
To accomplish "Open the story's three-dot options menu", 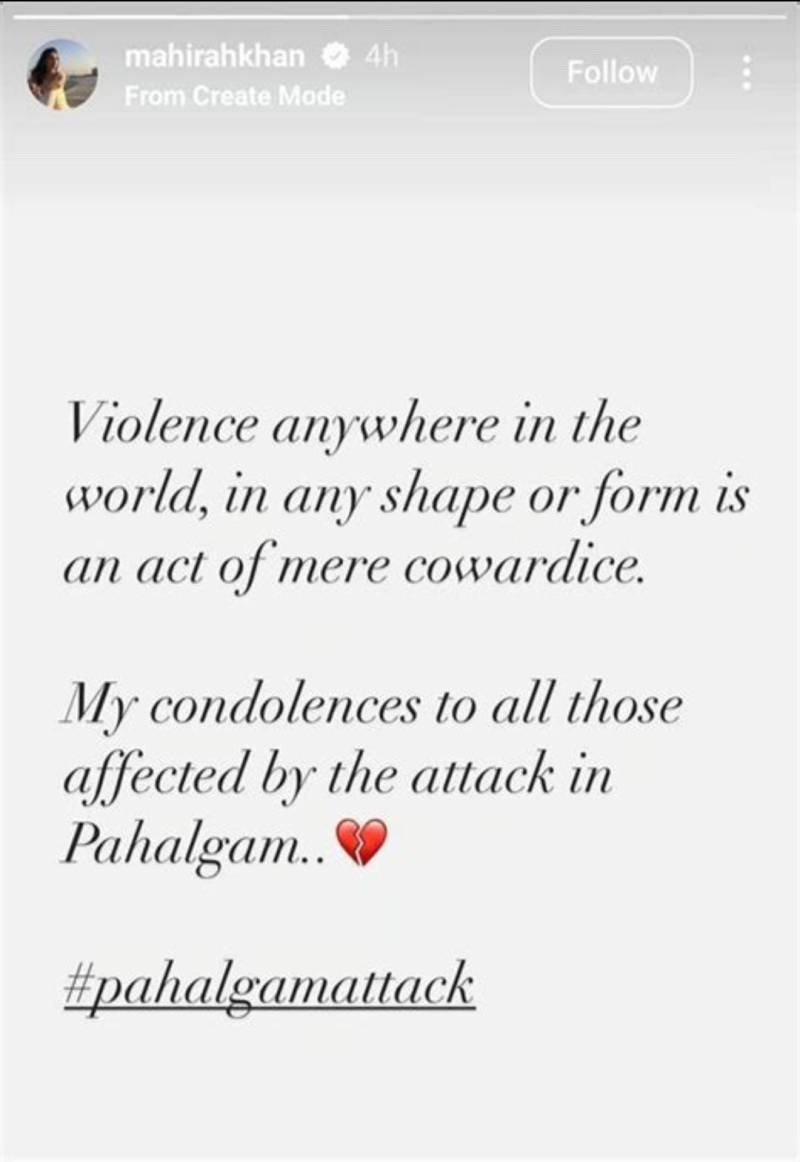I will tap(744, 72).
